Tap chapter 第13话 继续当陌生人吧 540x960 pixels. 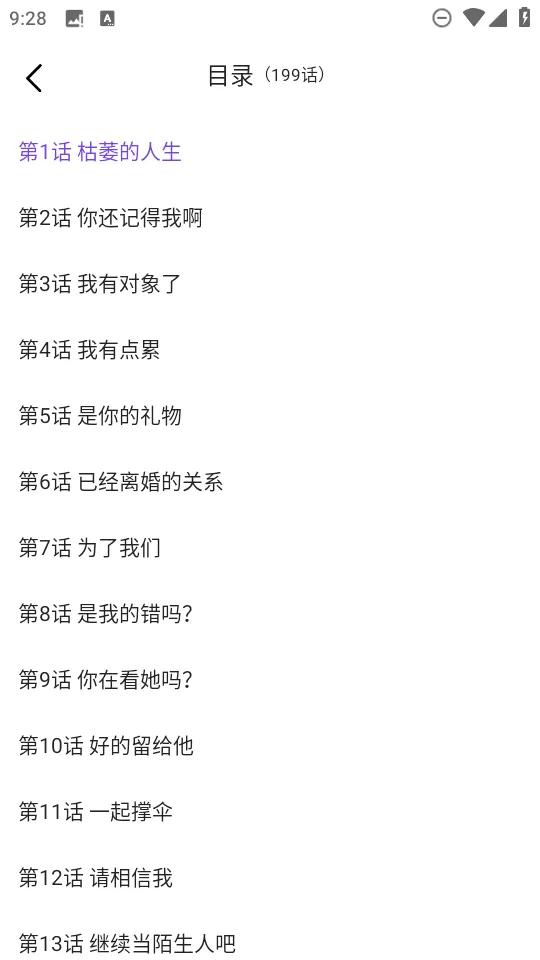270,937
